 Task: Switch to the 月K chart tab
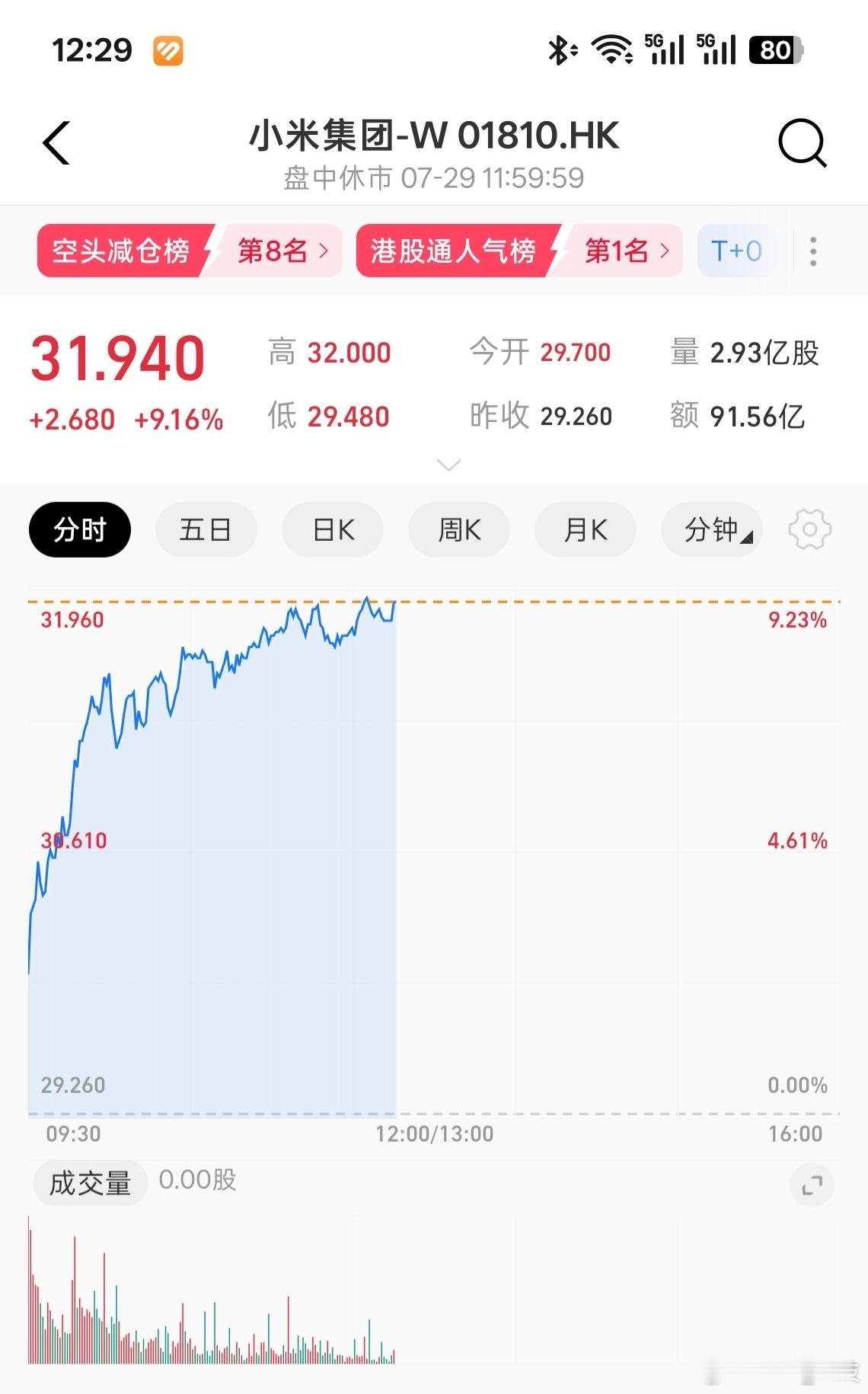coord(586,529)
